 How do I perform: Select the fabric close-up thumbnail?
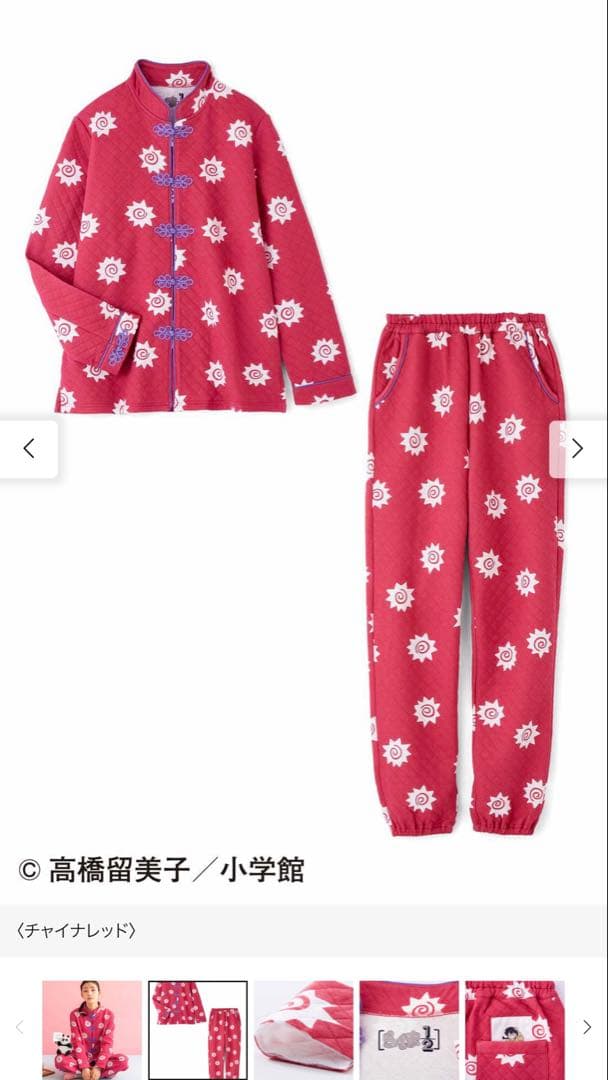coord(303,1029)
